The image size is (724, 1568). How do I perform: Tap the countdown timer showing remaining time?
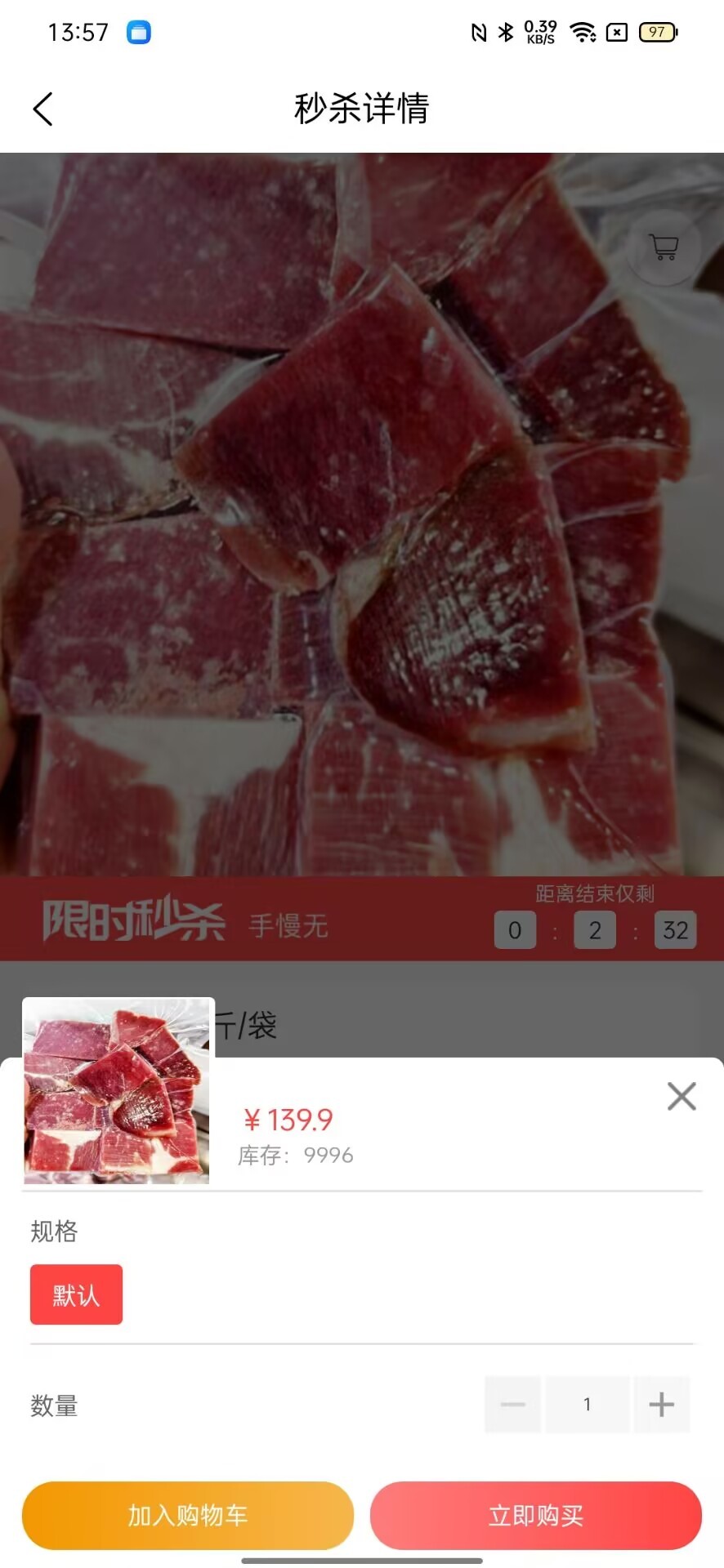(594, 930)
